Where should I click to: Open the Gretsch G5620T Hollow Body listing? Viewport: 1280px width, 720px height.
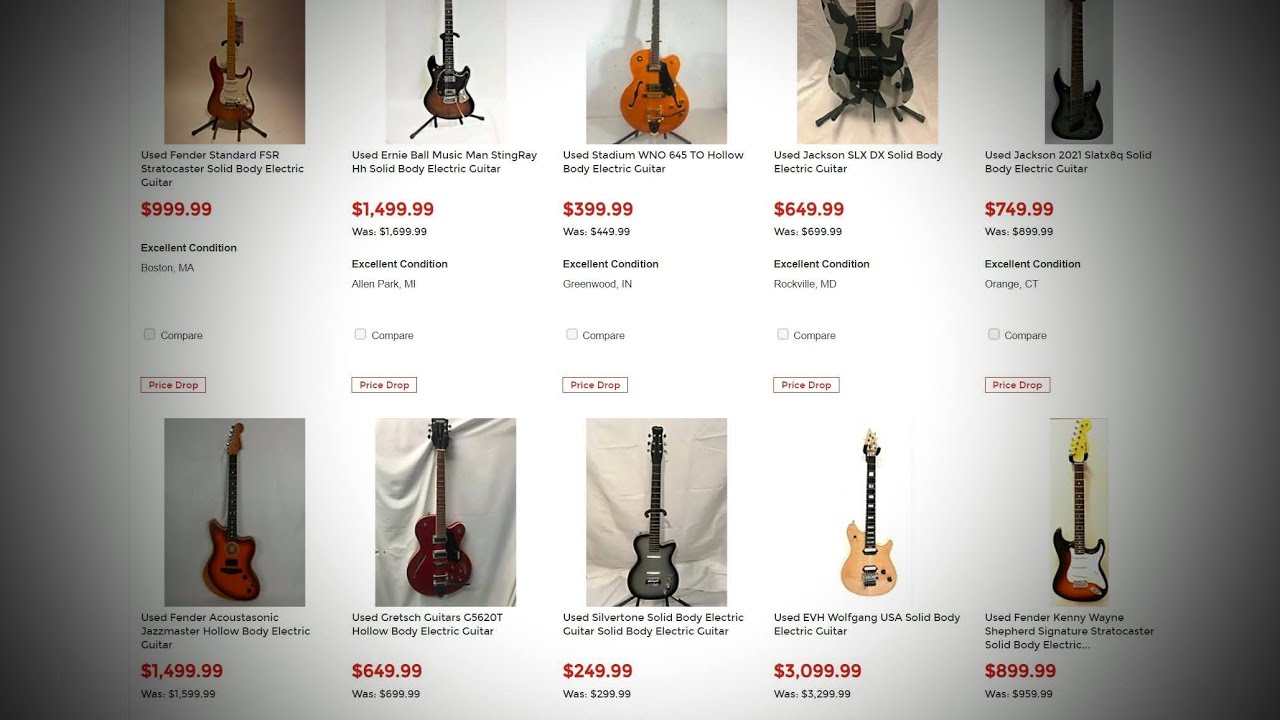click(427, 624)
